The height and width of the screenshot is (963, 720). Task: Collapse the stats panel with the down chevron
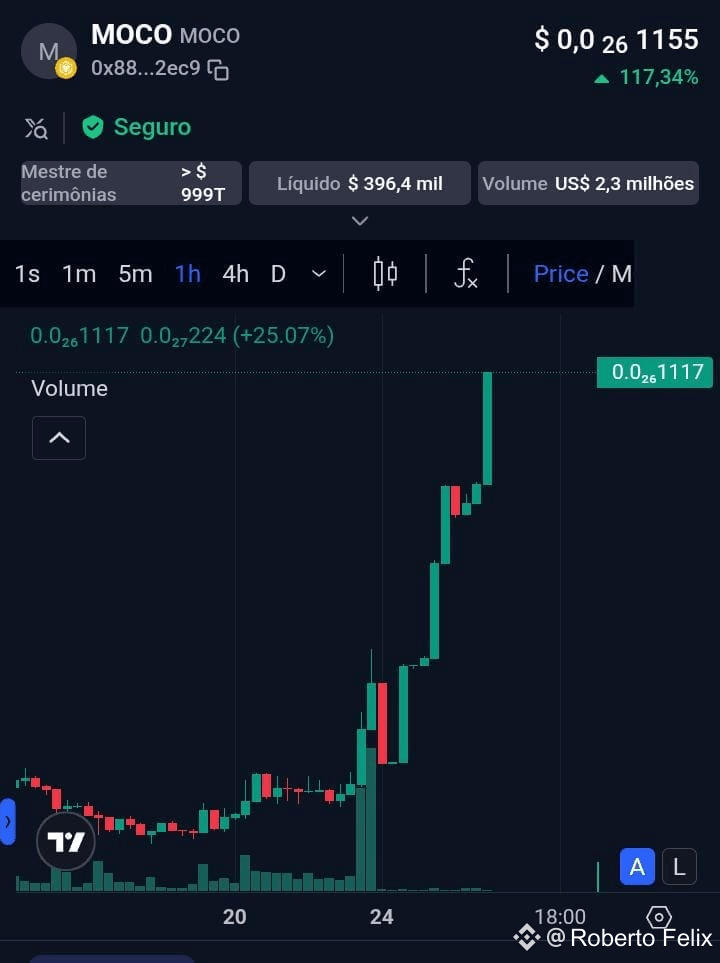(359, 220)
